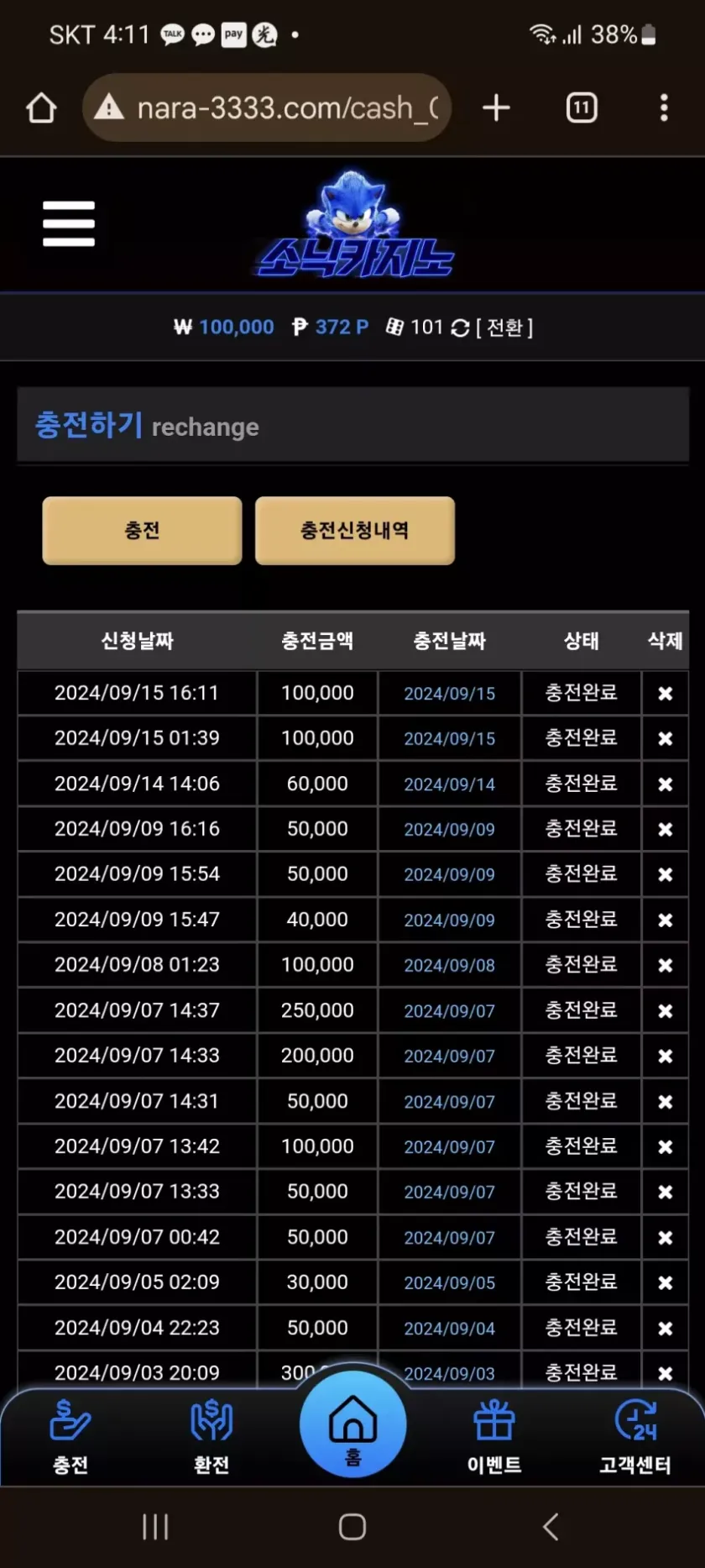Delete the 2024/09/05 02:09 record
705x1568 pixels.
(x=665, y=1283)
